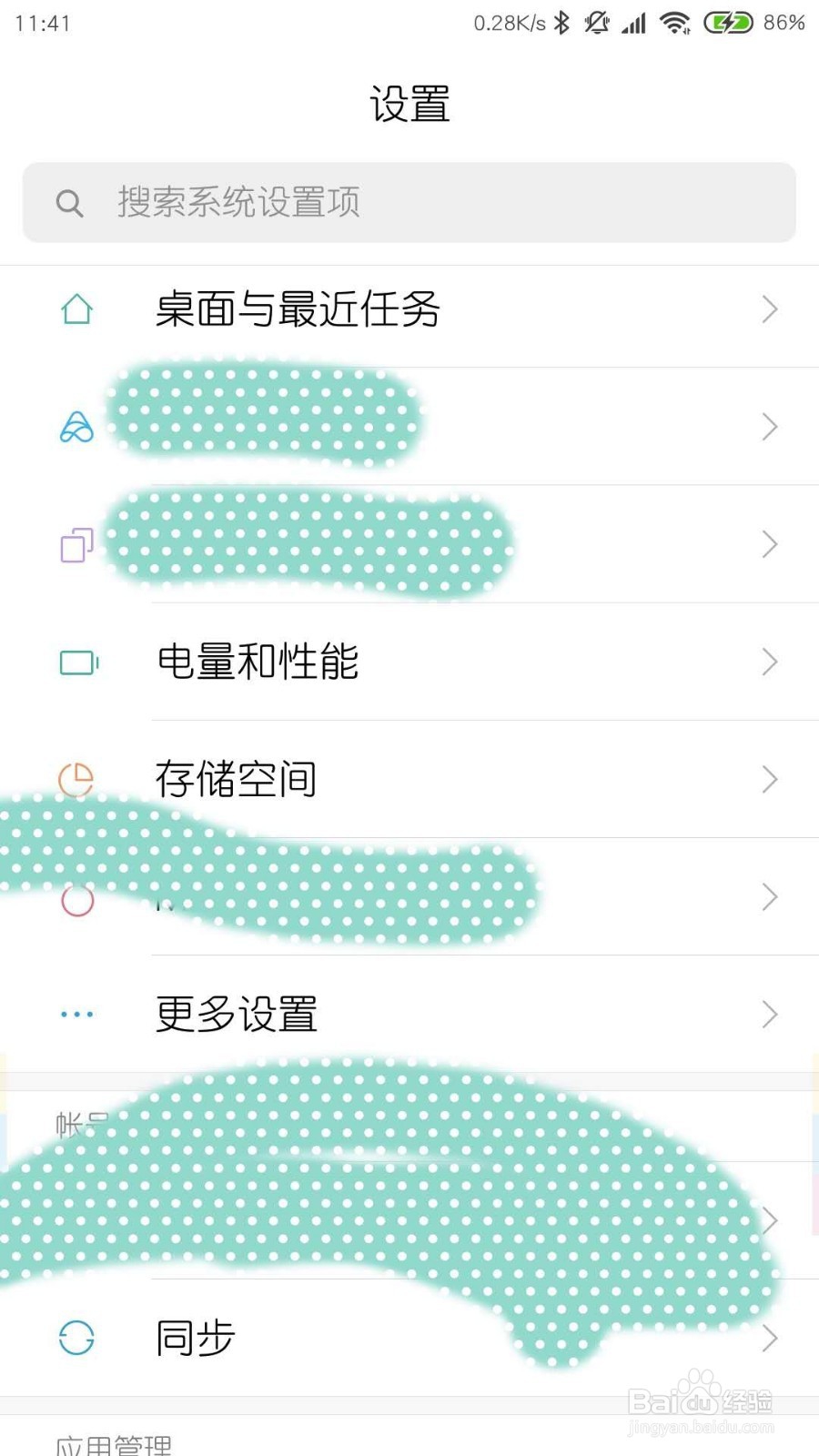Viewport: 819px width, 1456px height.
Task: Expand the 桌面与最近任务 chevron
Action: point(769,309)
